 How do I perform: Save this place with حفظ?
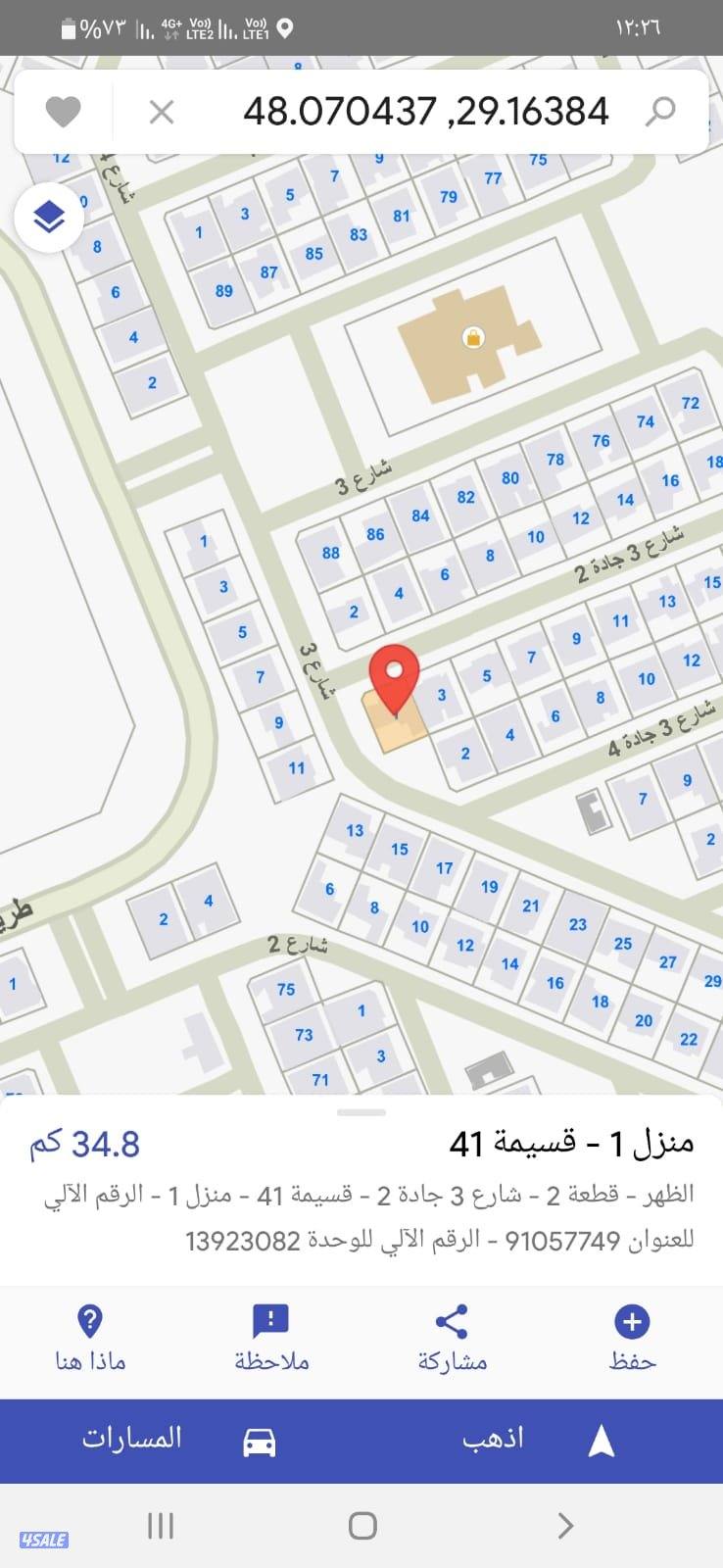(632, 1337)
